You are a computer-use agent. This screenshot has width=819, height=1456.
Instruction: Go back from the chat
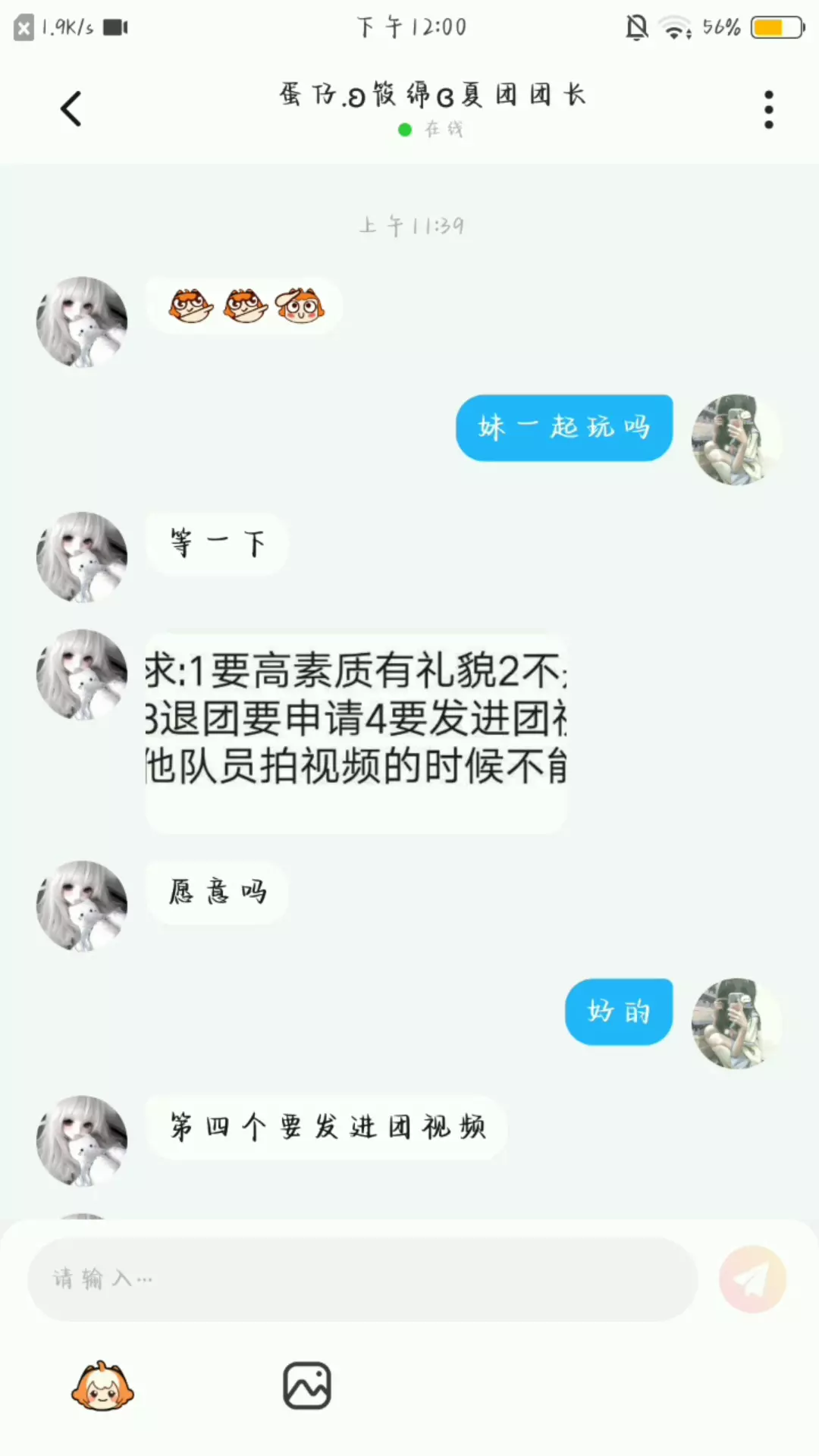71,108
